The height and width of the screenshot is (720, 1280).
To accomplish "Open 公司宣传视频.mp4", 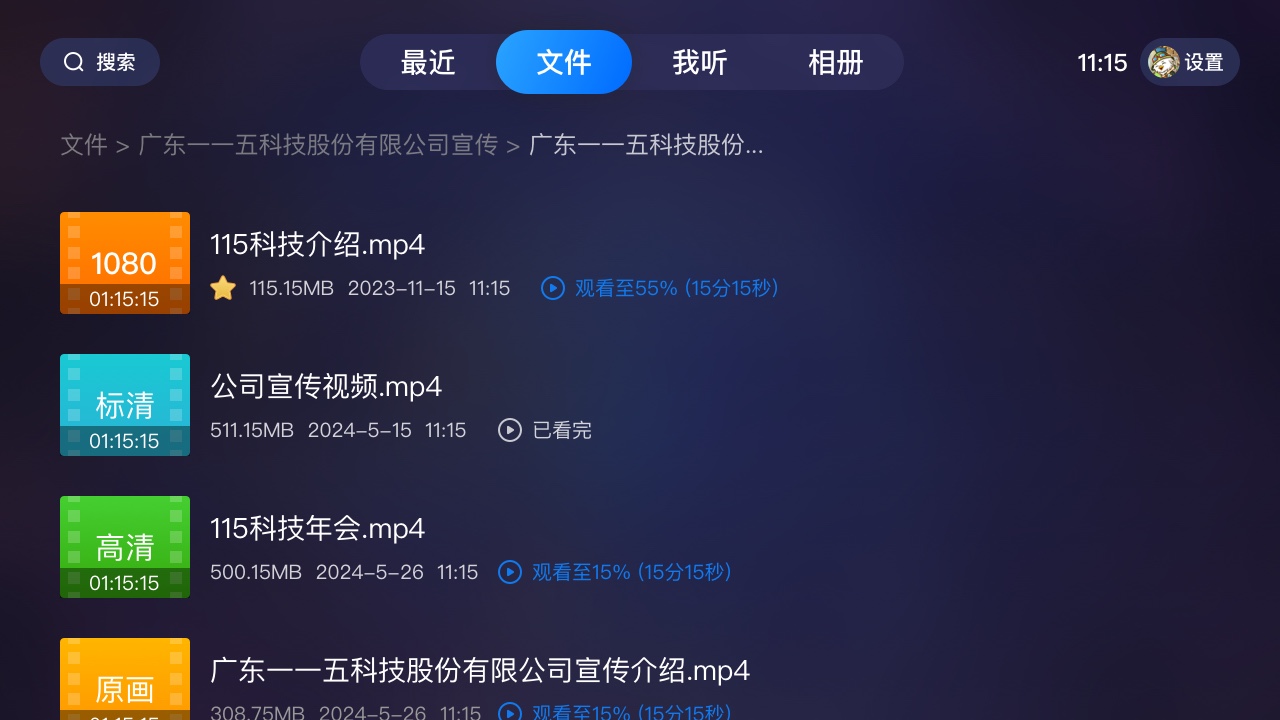I will click(326, 387).
